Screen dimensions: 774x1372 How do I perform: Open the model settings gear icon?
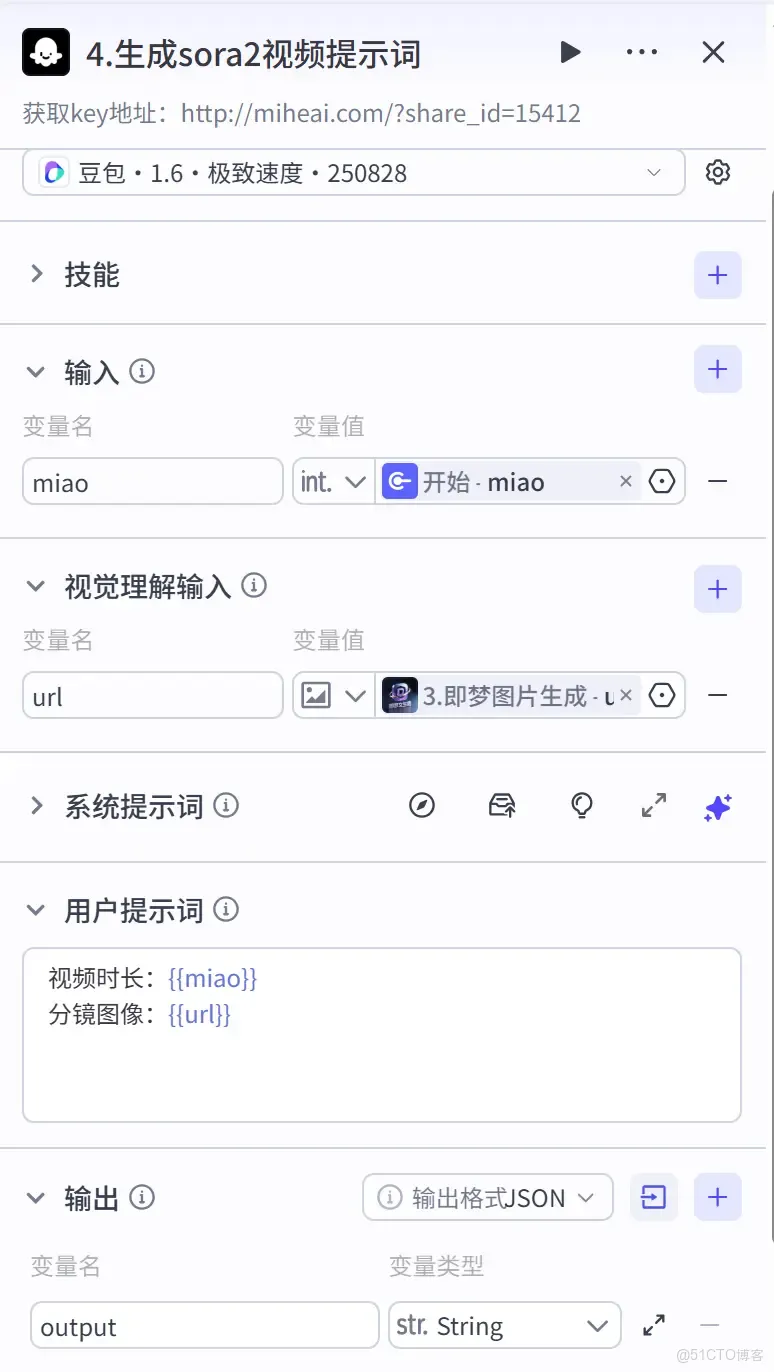point(717,171)
